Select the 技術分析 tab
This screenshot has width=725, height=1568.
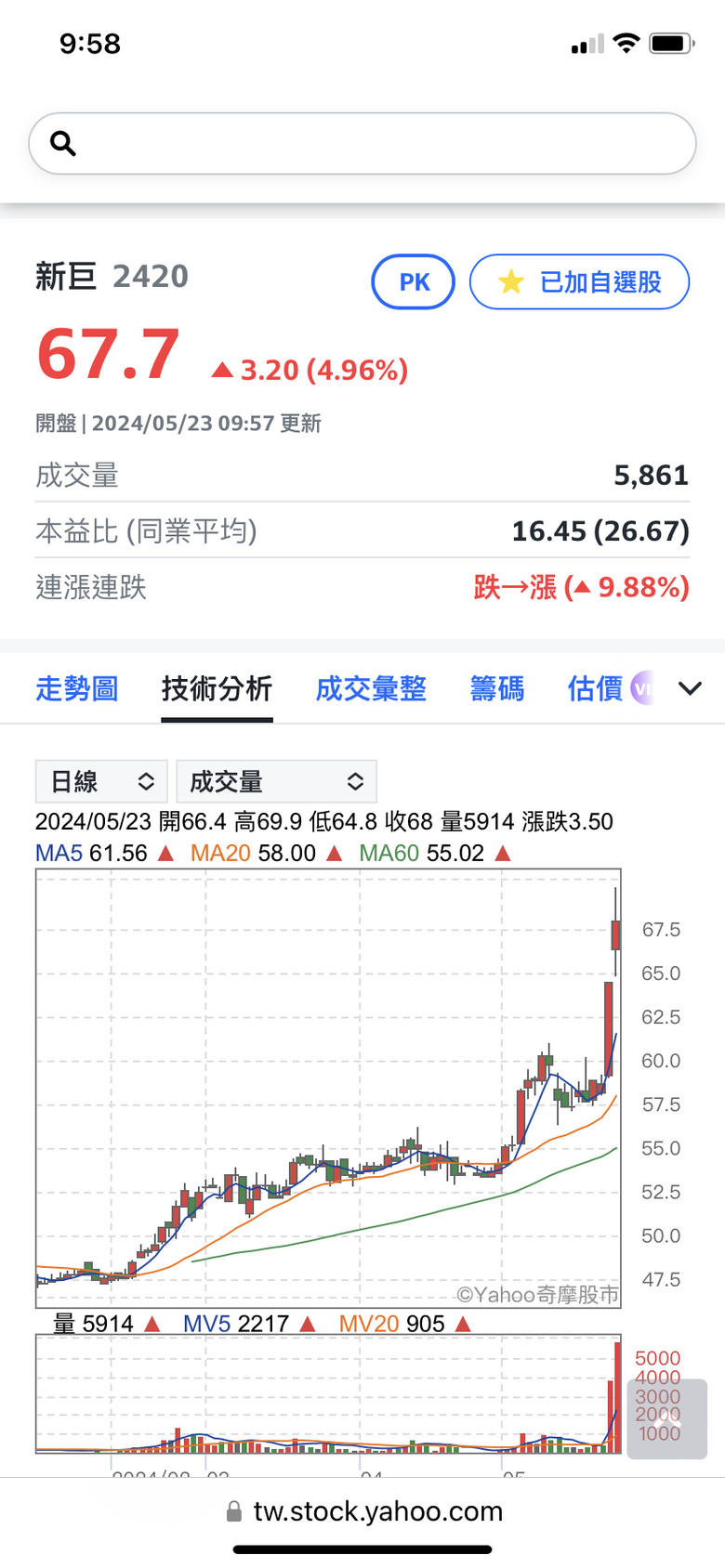(x=217, y=688)
